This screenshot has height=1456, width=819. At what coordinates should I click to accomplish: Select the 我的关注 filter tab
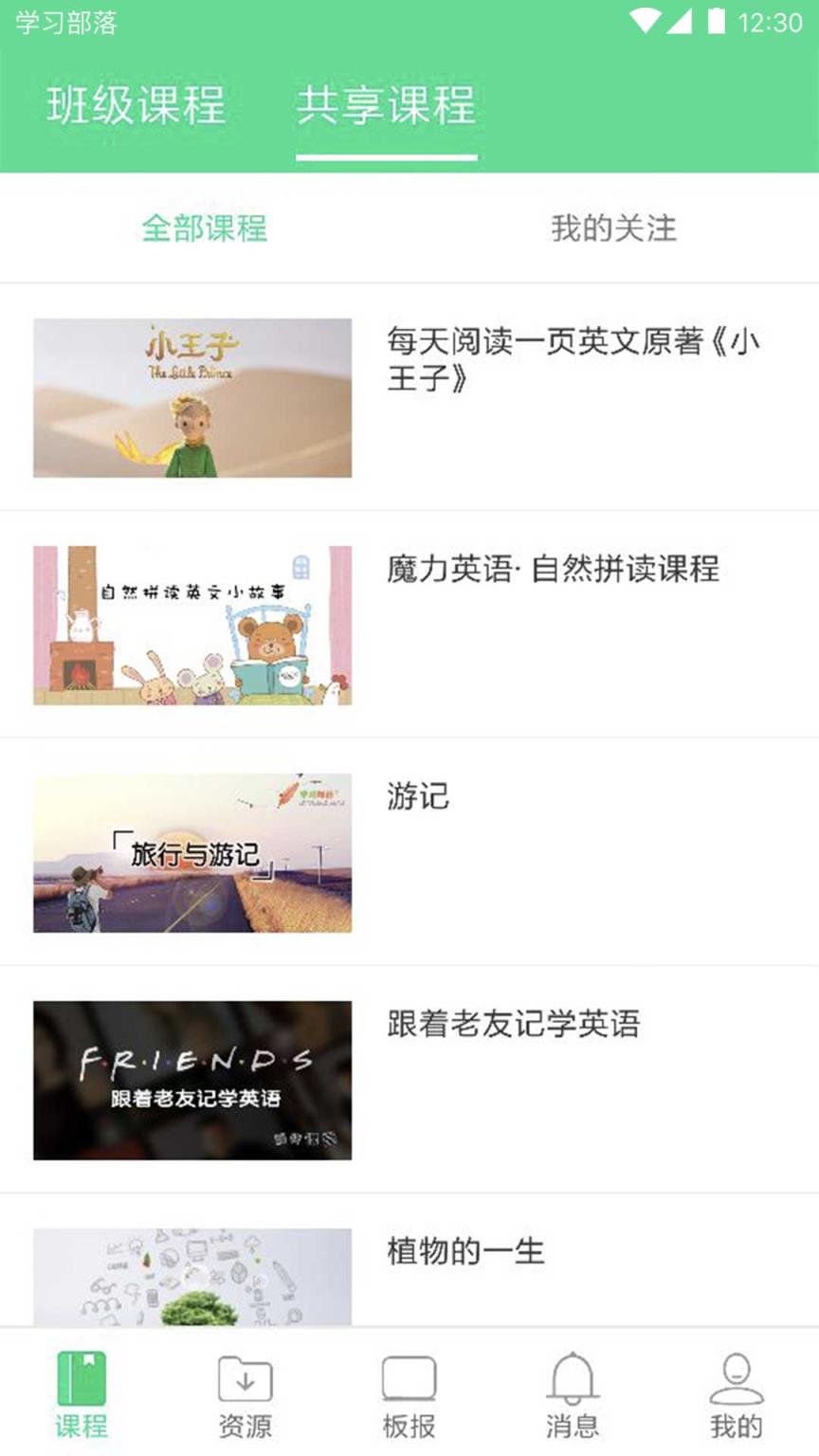click(x=614, y=229)
